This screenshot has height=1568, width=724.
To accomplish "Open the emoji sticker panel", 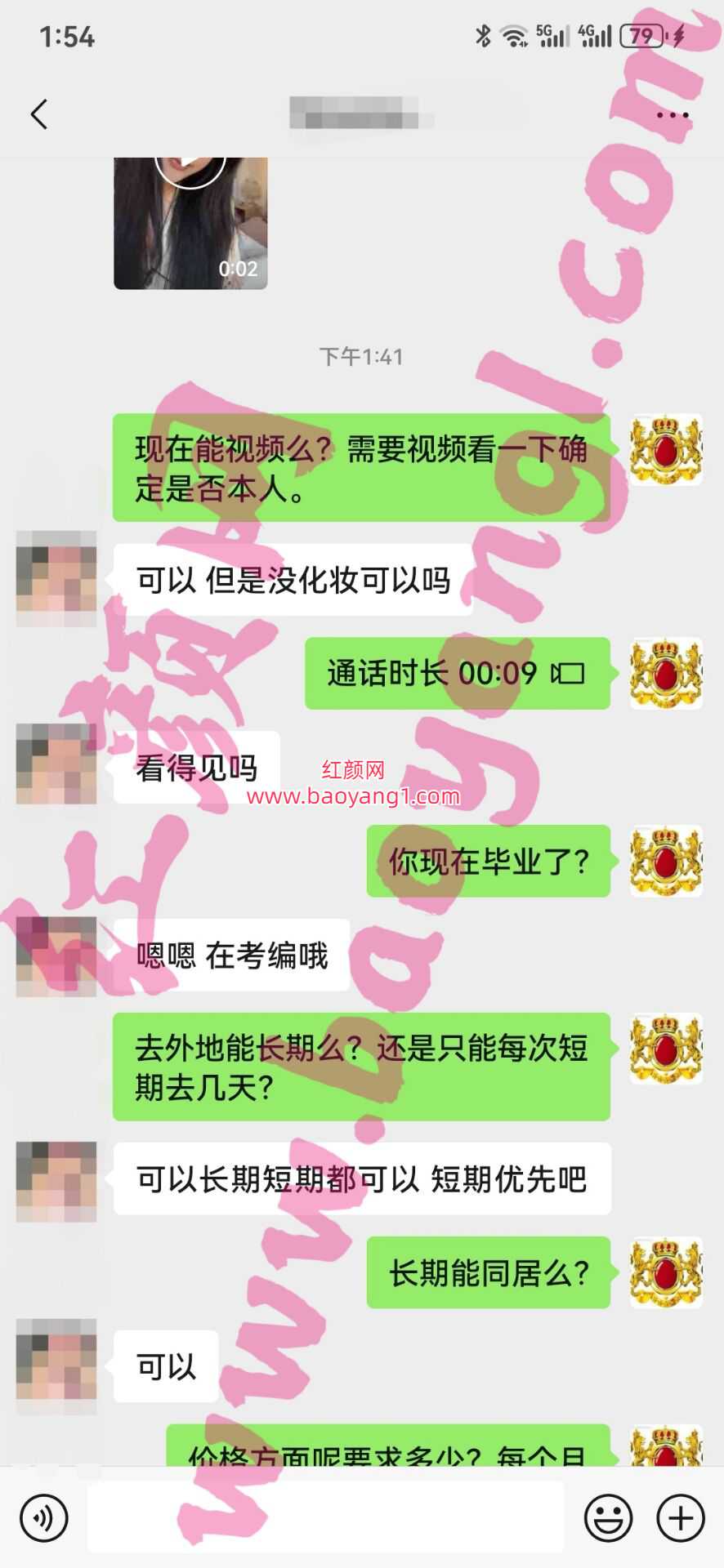I will point(608,1519).
